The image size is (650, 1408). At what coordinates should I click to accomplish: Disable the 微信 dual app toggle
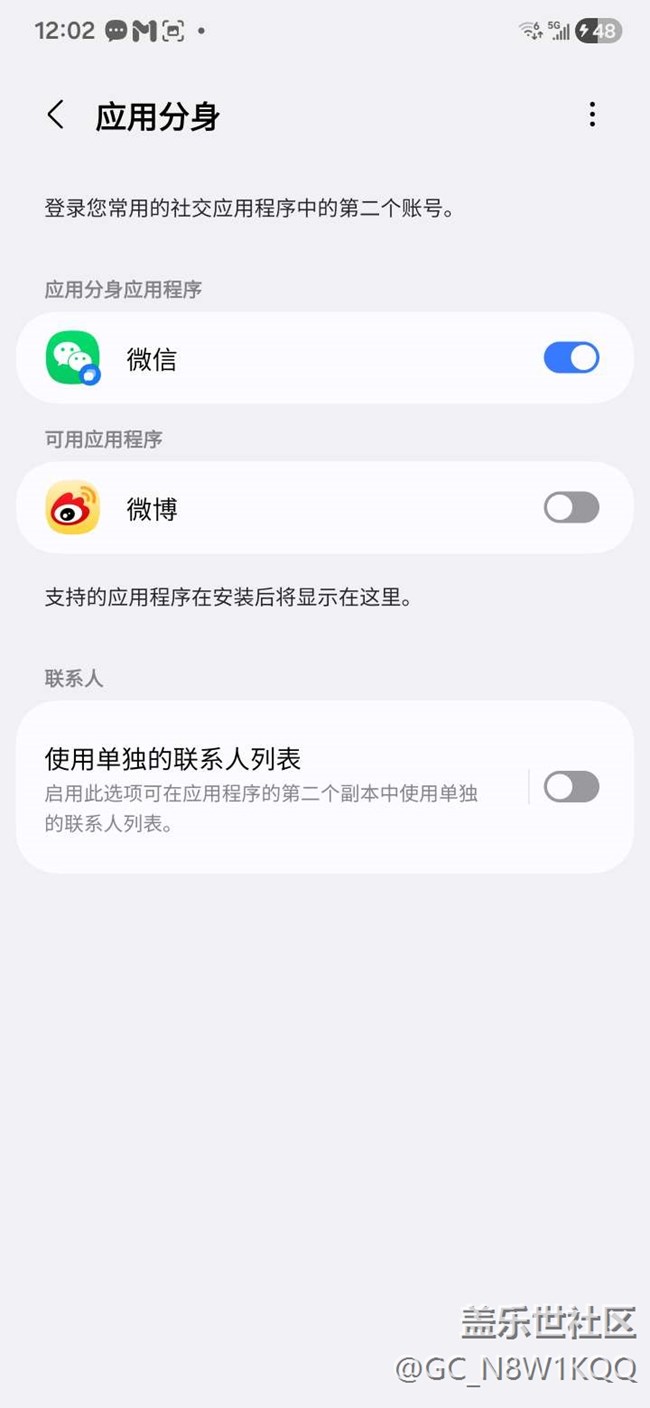[571, 358]
